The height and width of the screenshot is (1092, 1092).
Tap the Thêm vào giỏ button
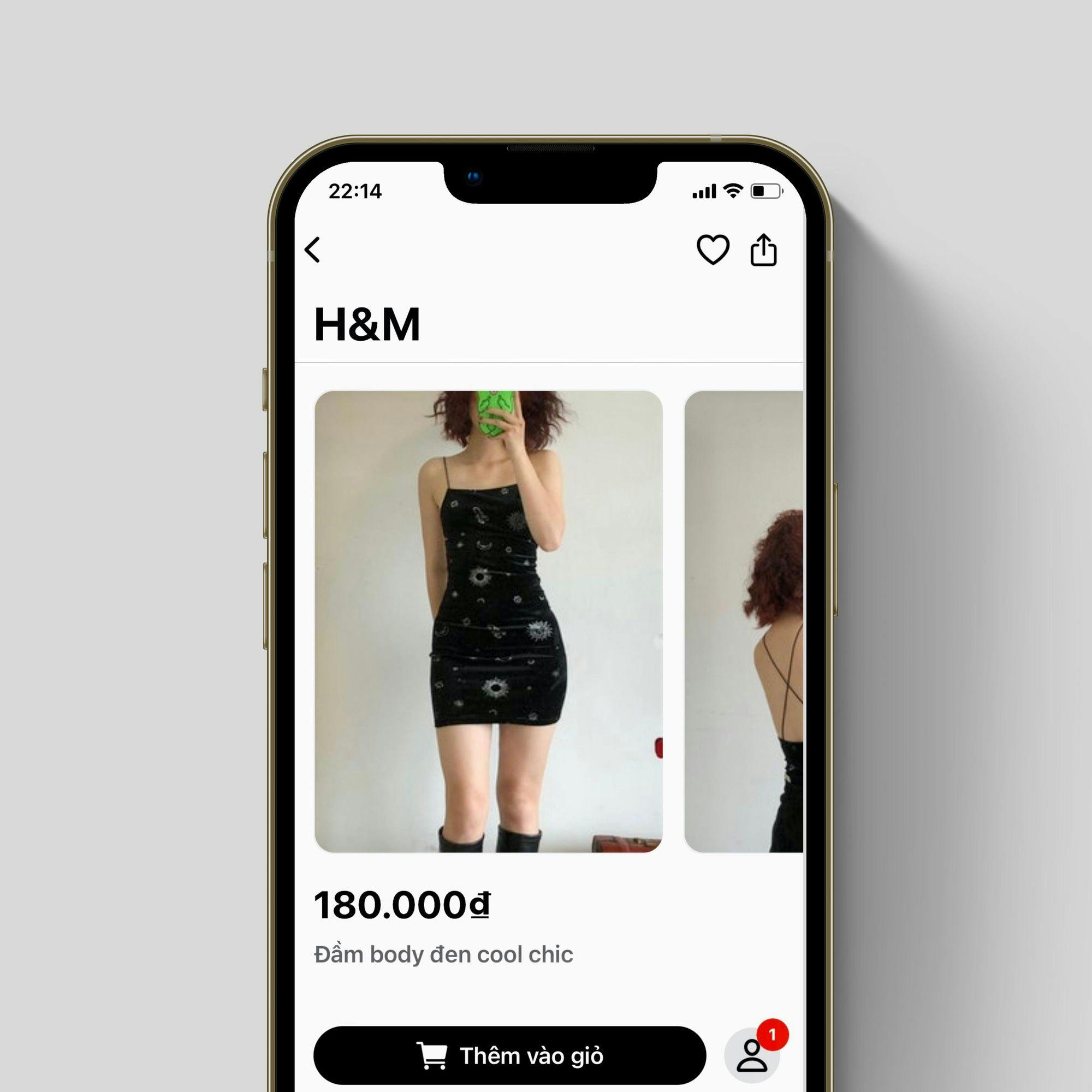[509, 1056]
